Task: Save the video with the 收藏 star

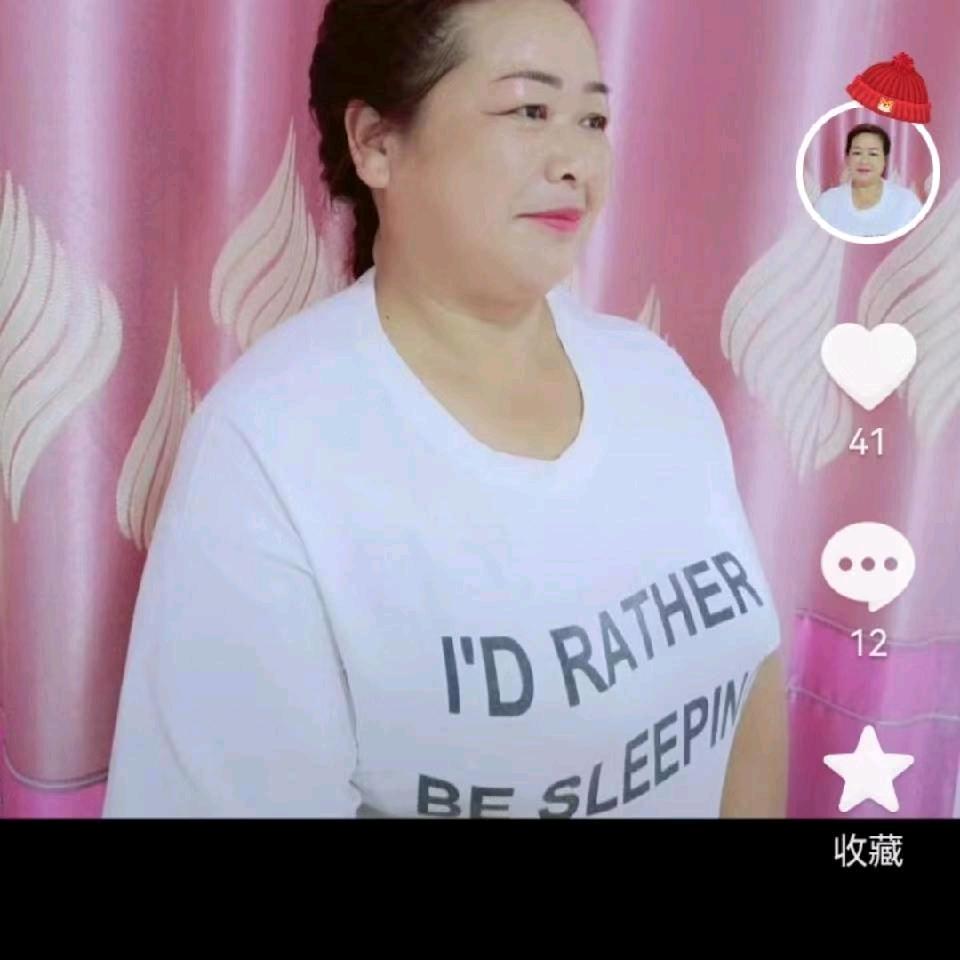Action: [868, 771]
